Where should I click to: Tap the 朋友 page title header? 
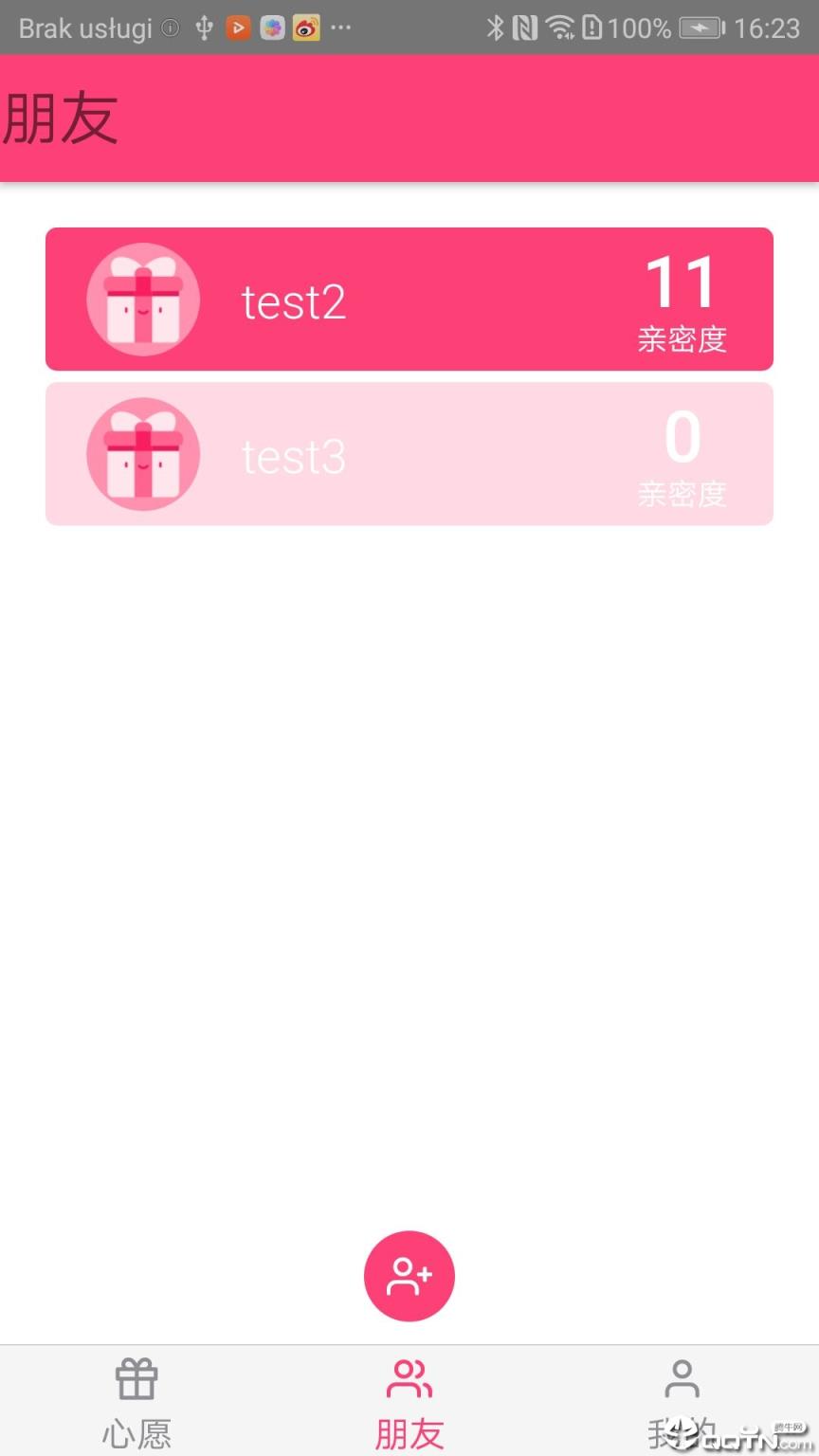[x=61, y=118]
